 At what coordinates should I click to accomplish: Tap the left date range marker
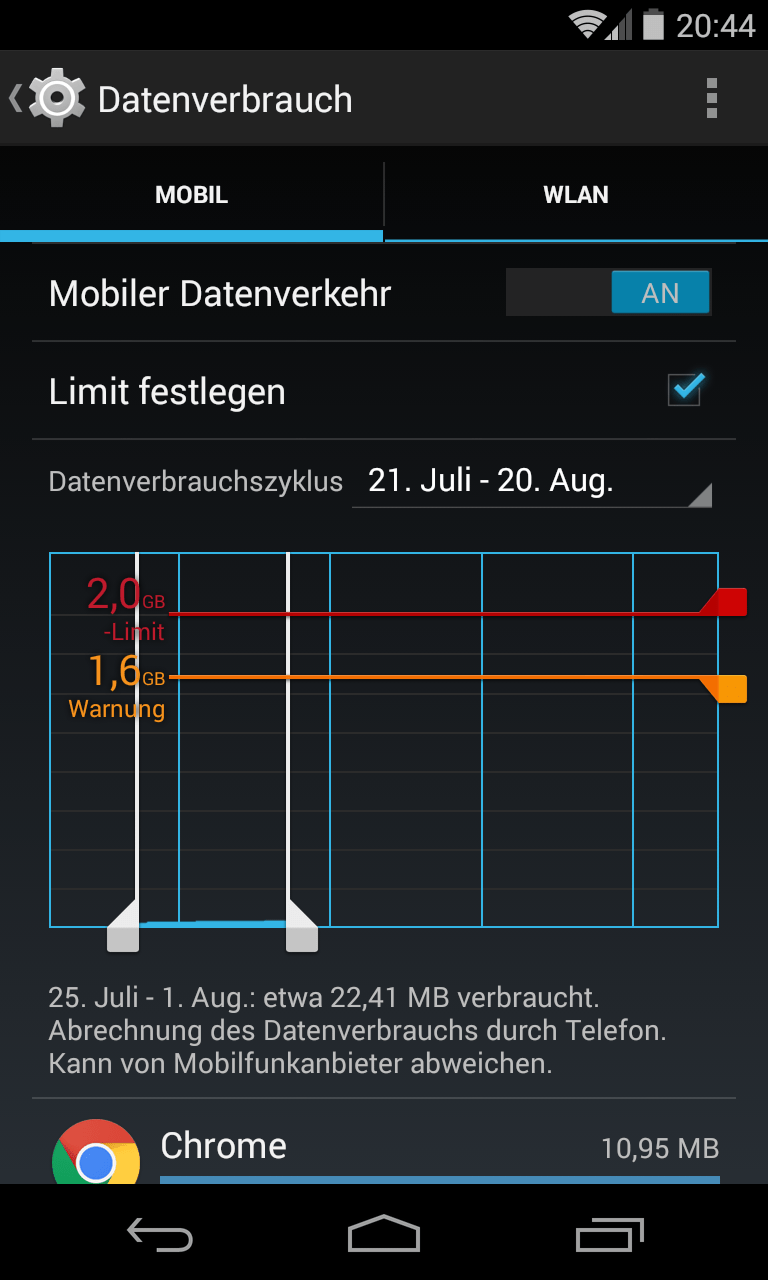coord(123,928)
